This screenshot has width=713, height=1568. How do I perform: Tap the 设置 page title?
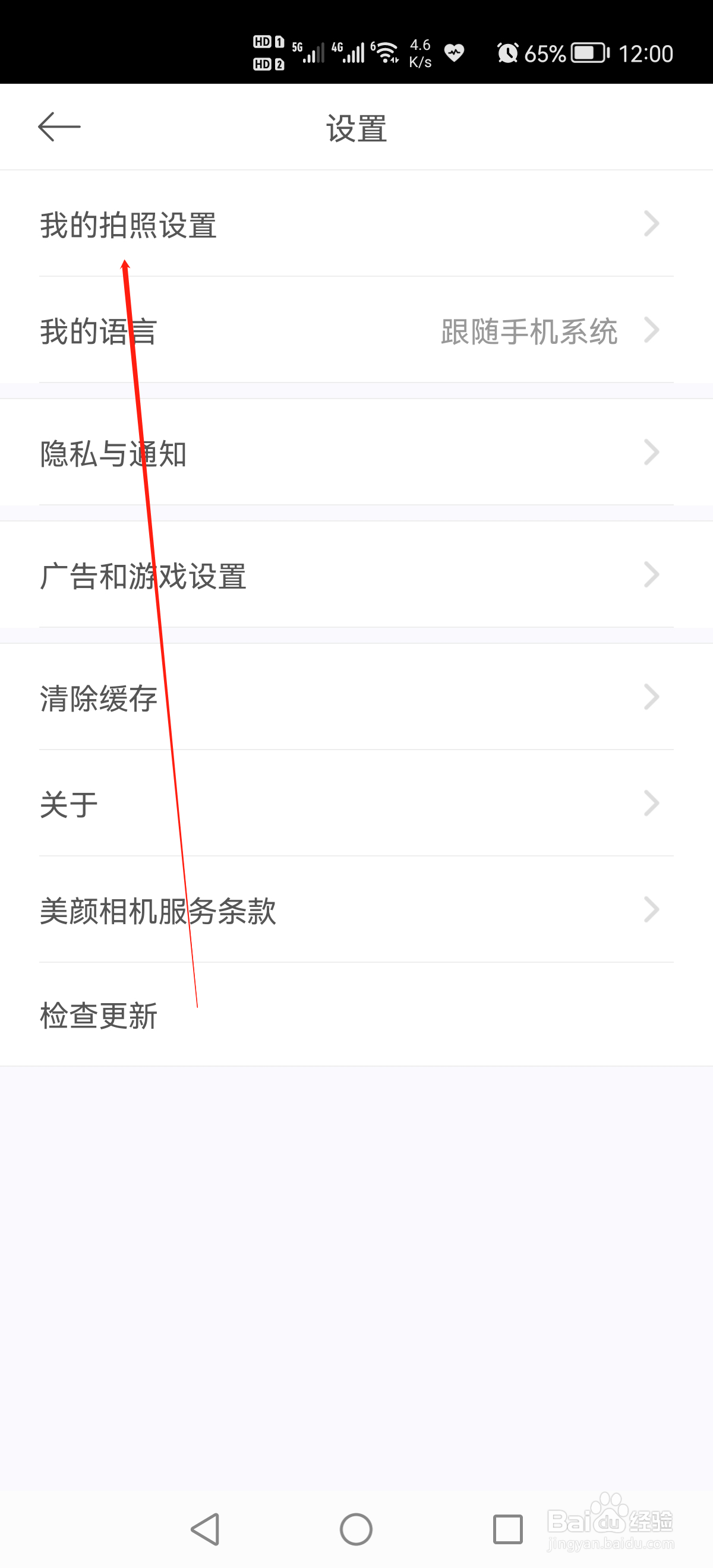(x=355, y=127)
